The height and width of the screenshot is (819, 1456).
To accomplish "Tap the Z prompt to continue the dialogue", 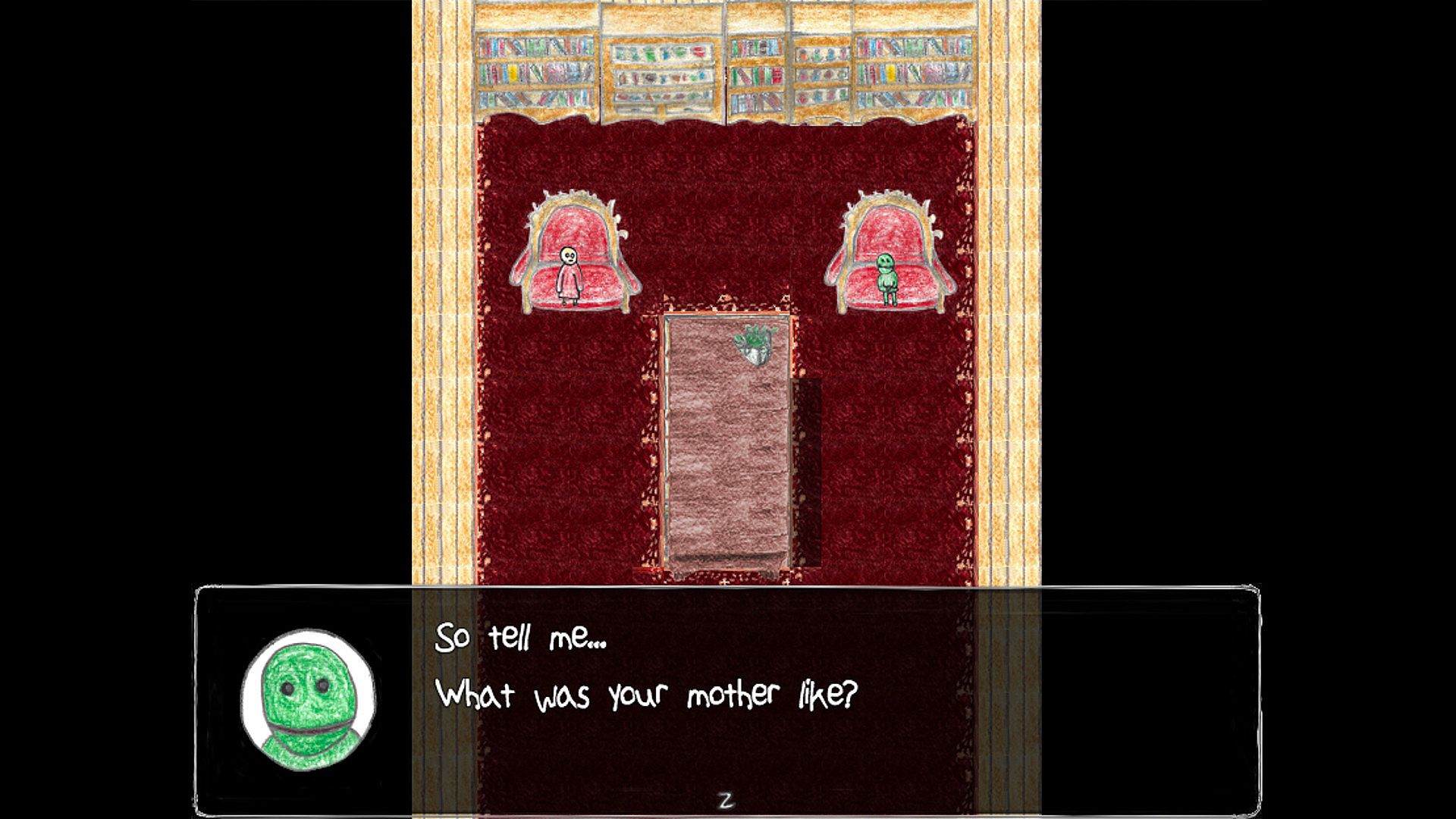I will pos(726,800).
